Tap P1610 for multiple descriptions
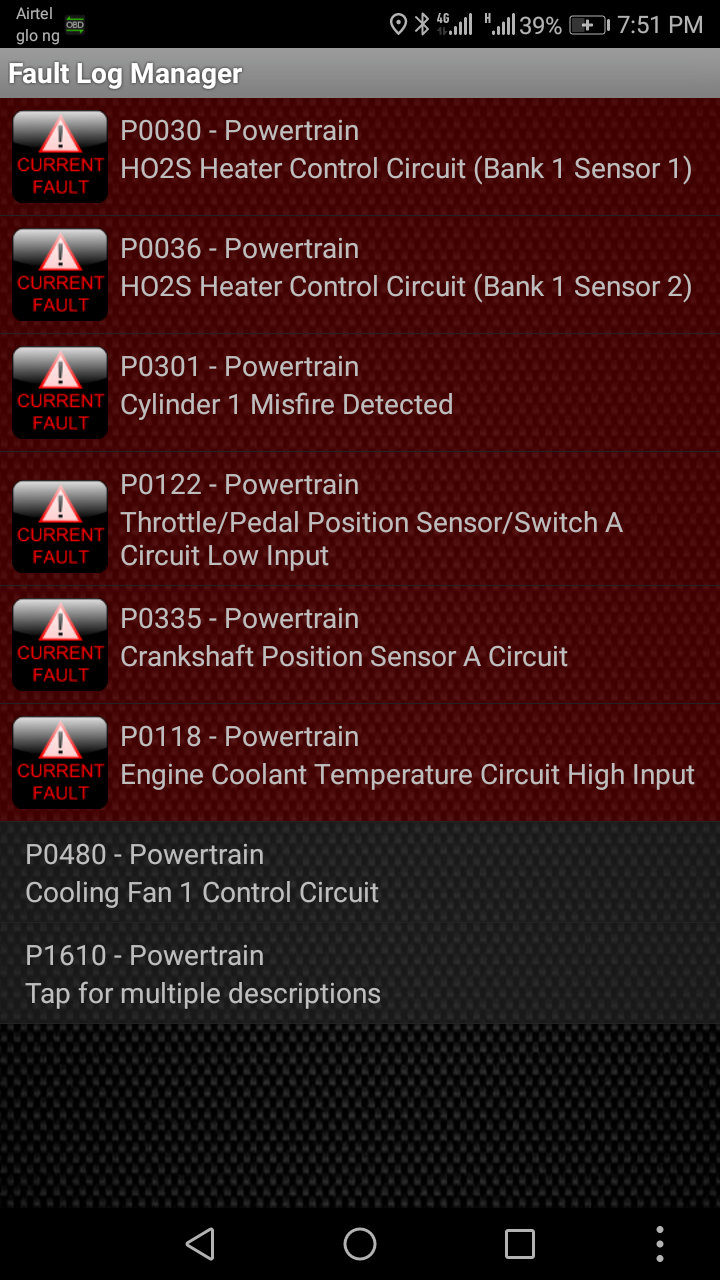 click(360, 974)
